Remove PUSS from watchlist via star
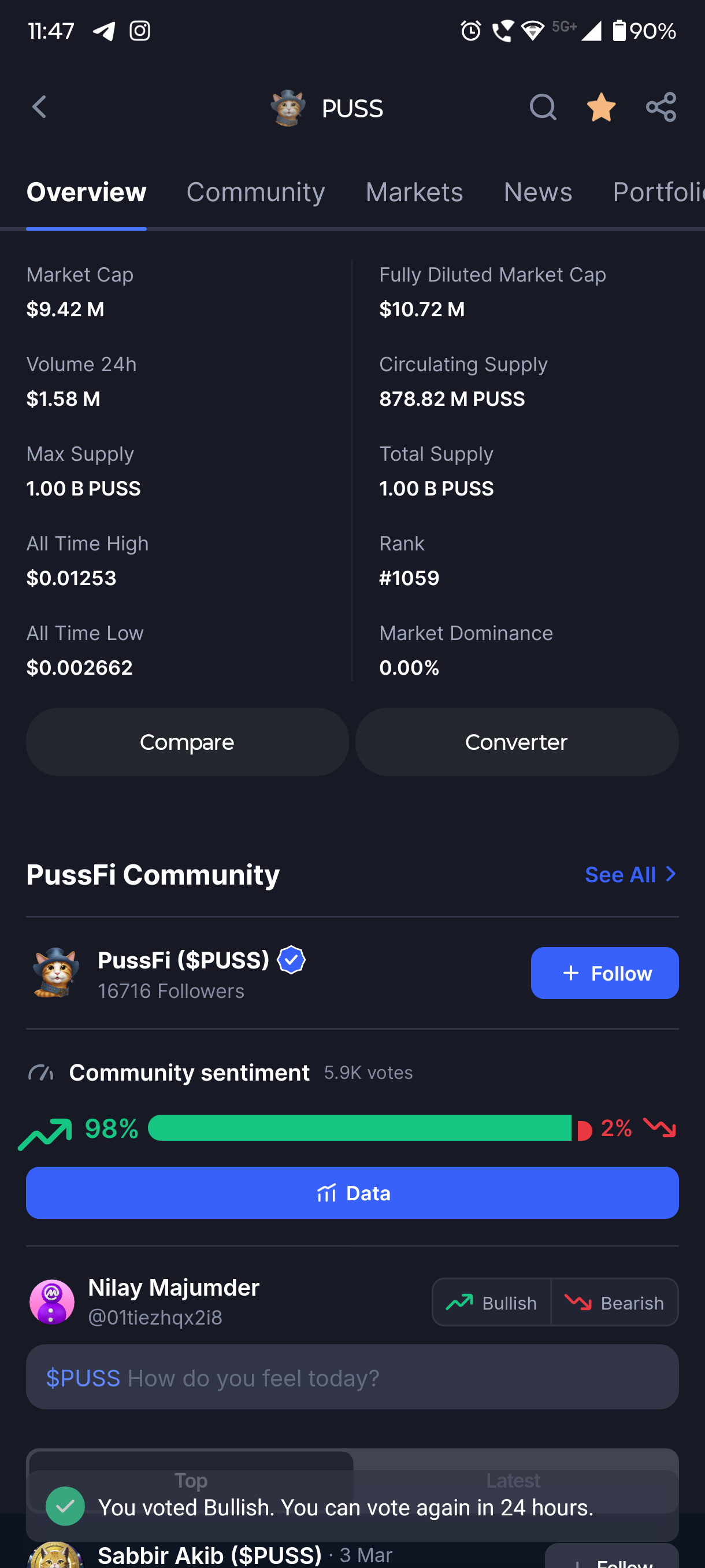 [601, 108]
